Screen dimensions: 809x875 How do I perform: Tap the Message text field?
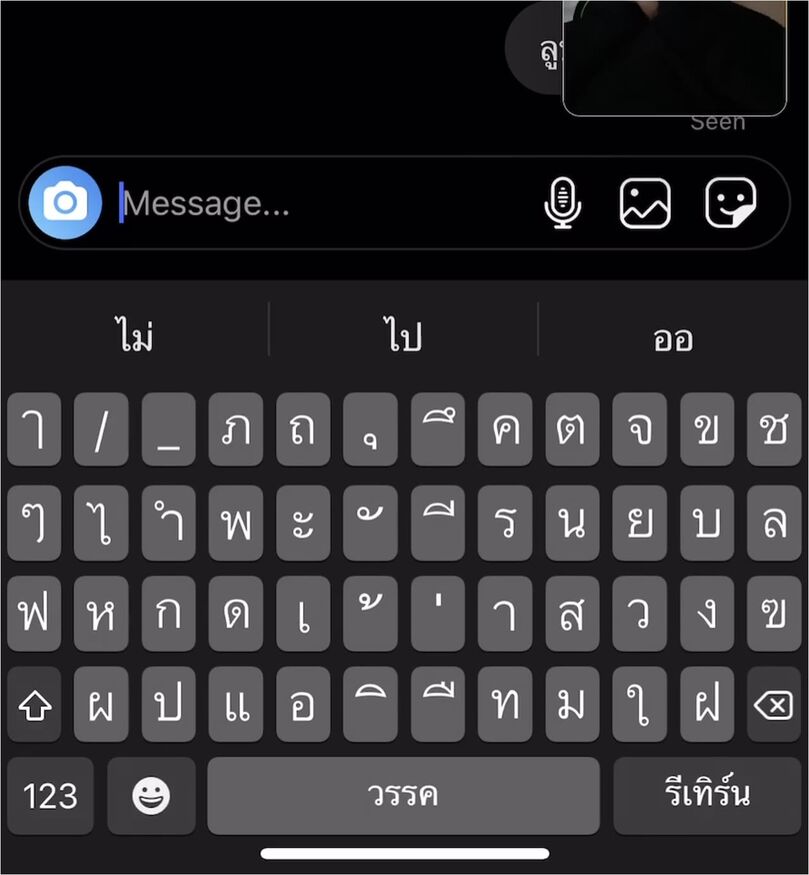point(320,204)
